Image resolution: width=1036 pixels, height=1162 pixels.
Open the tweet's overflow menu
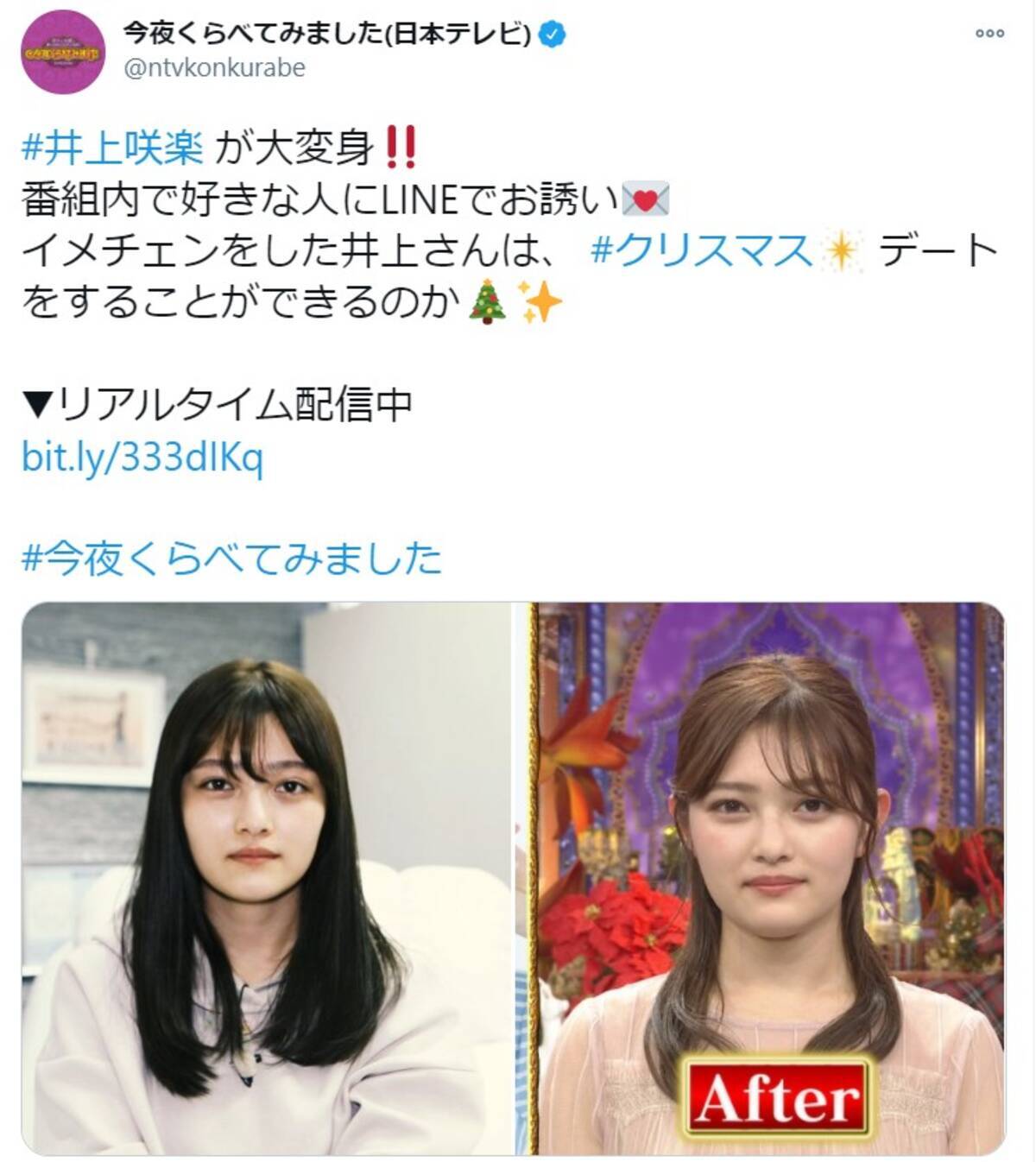(989, 34)
